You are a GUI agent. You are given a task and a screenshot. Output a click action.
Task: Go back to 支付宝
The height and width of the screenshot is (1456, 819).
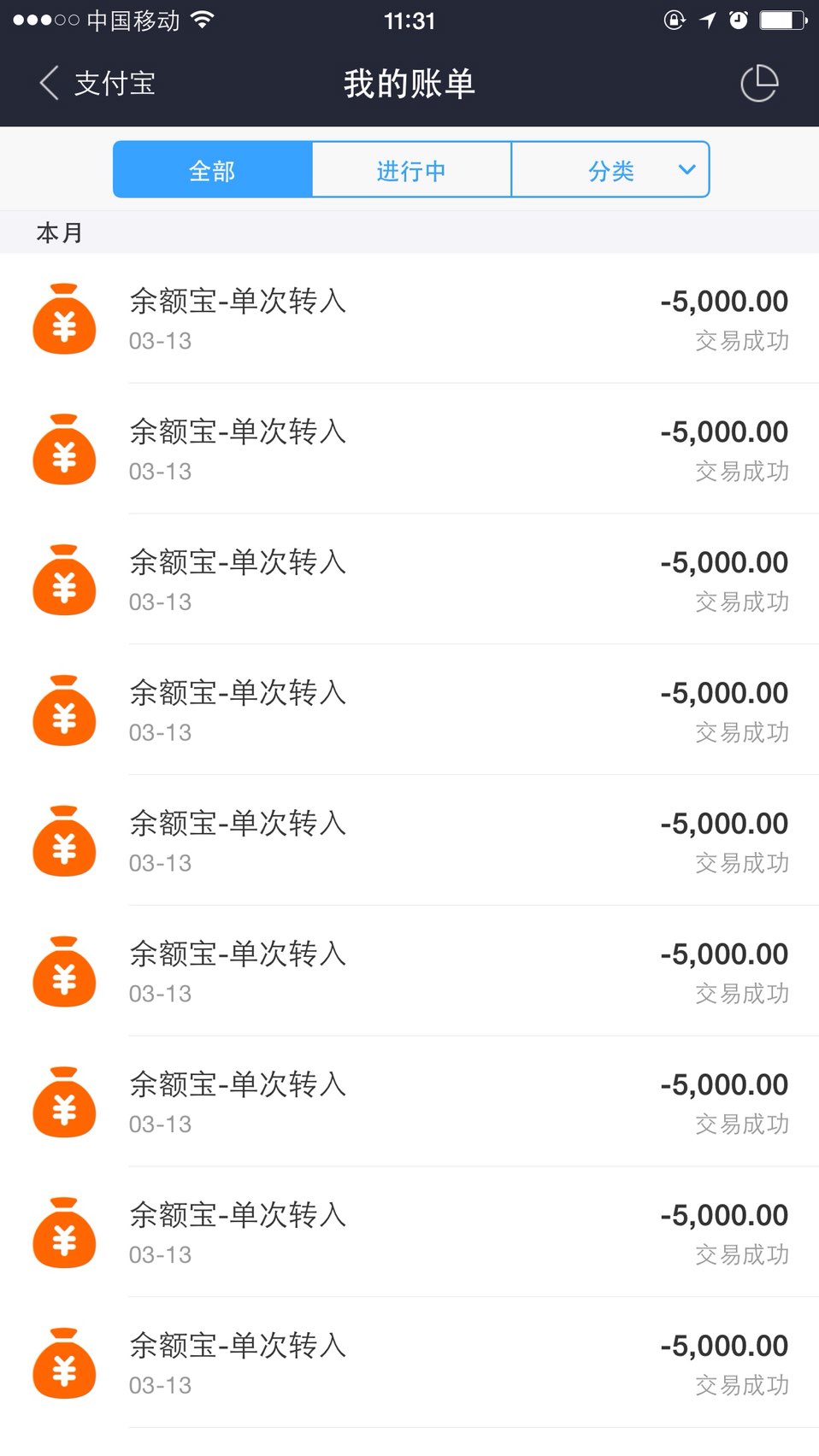pyautogui.click(x=97, y=84)
